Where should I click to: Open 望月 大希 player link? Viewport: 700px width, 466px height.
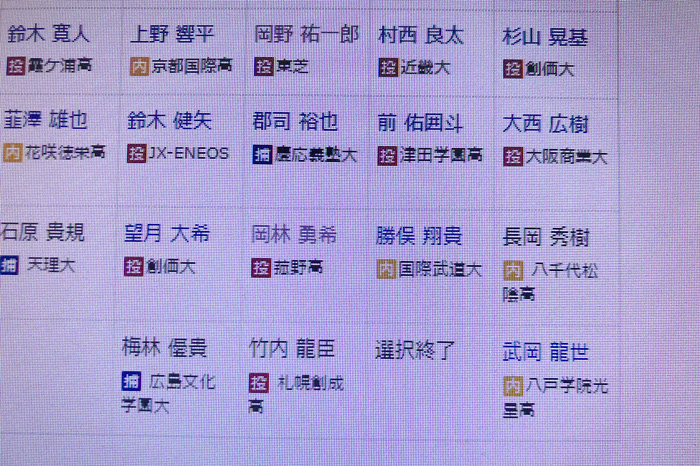167,234
